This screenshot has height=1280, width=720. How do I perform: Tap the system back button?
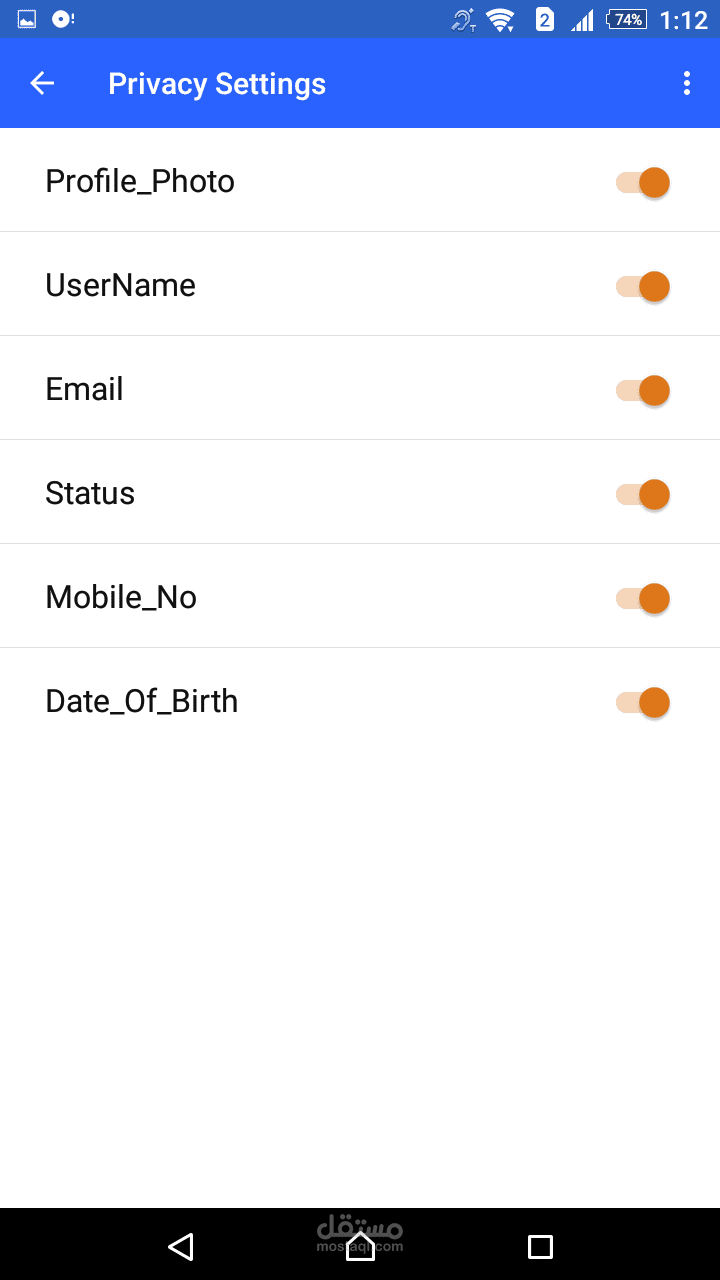pyautogui.click(x=180, y=1246)
